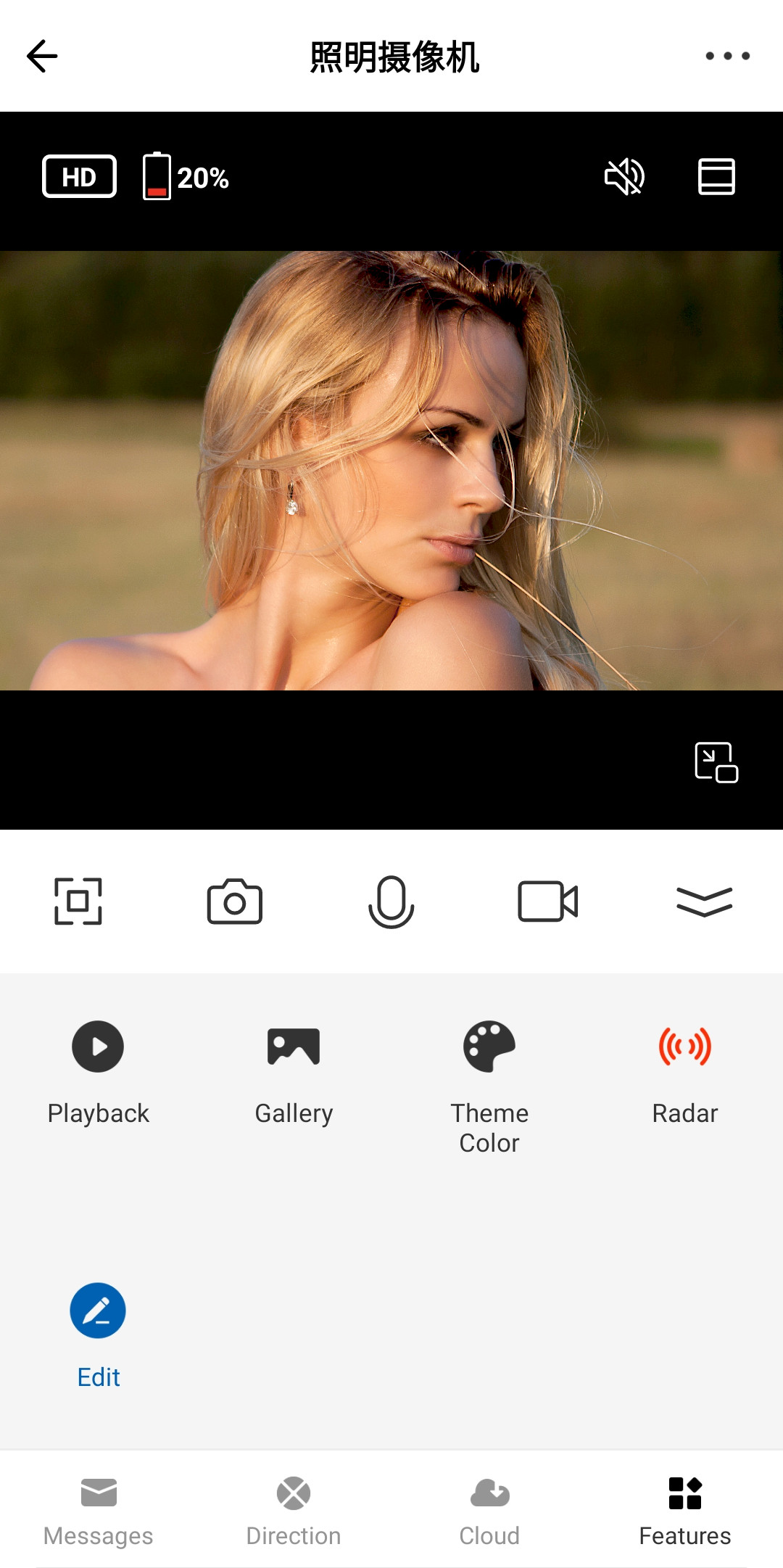
Task: Open the Gallery
Action: (x=294, y=1073)
